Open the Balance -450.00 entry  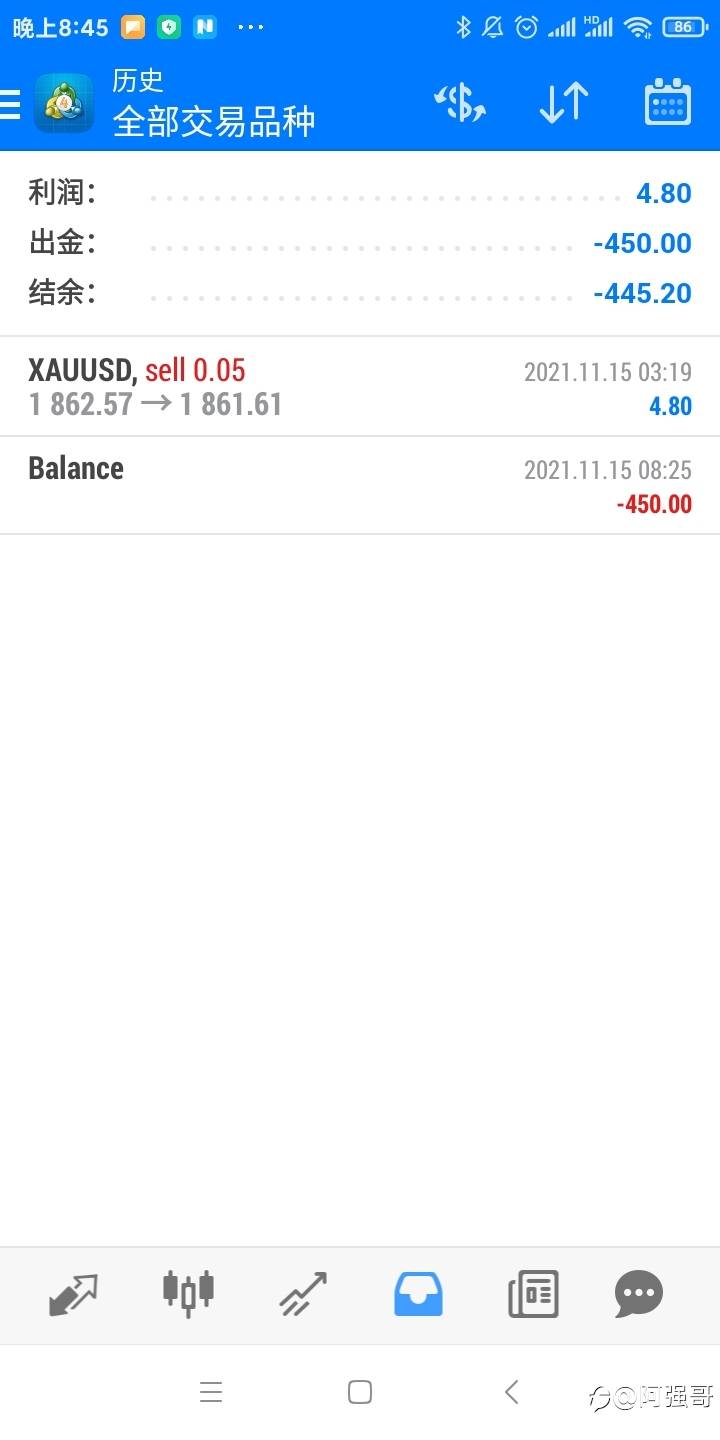pyautogui.click(x=360, y=486)
